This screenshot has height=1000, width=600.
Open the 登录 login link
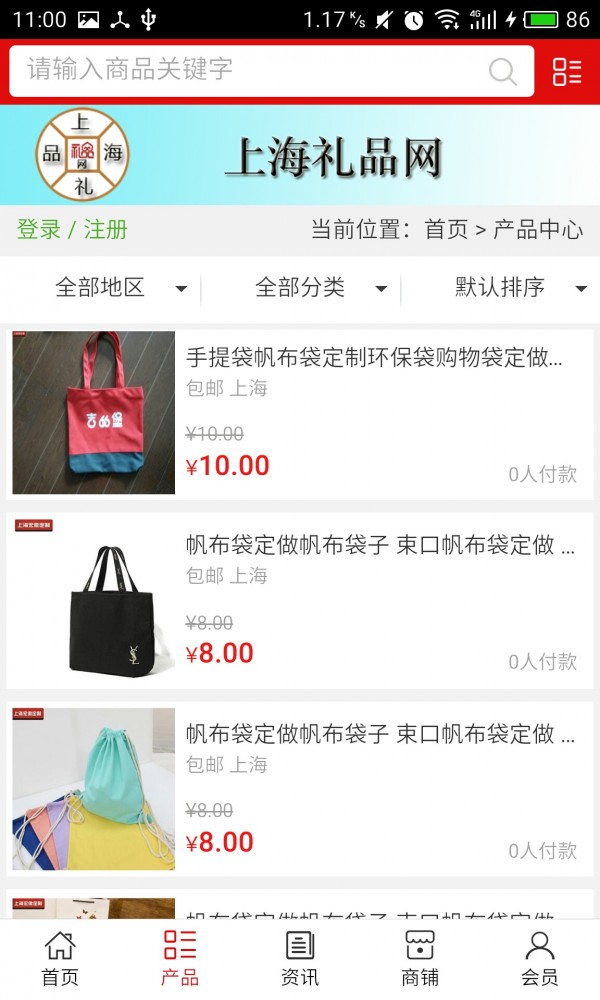coord(39,229)
